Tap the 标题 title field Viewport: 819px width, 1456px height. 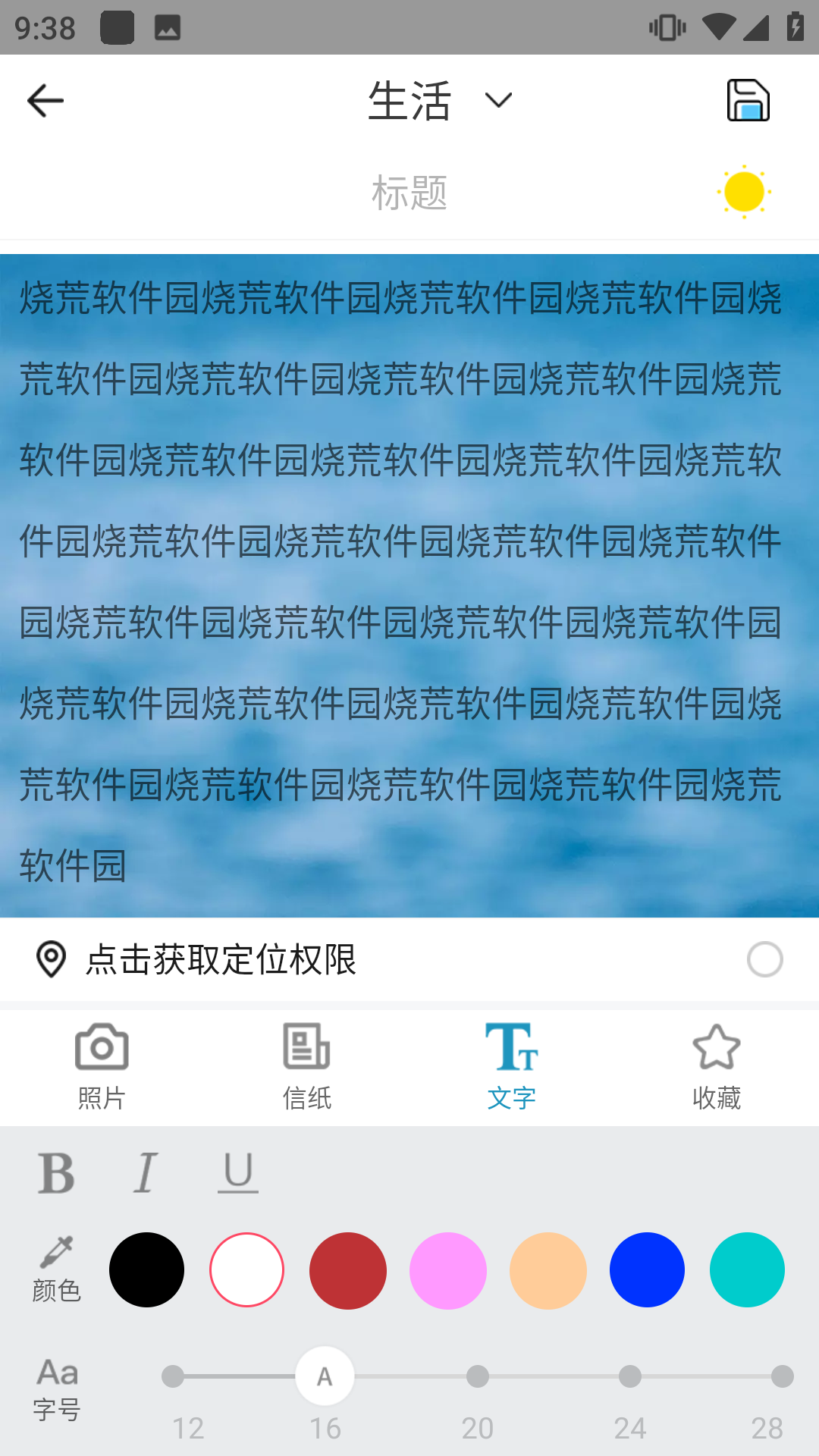[x=409, y=193]
